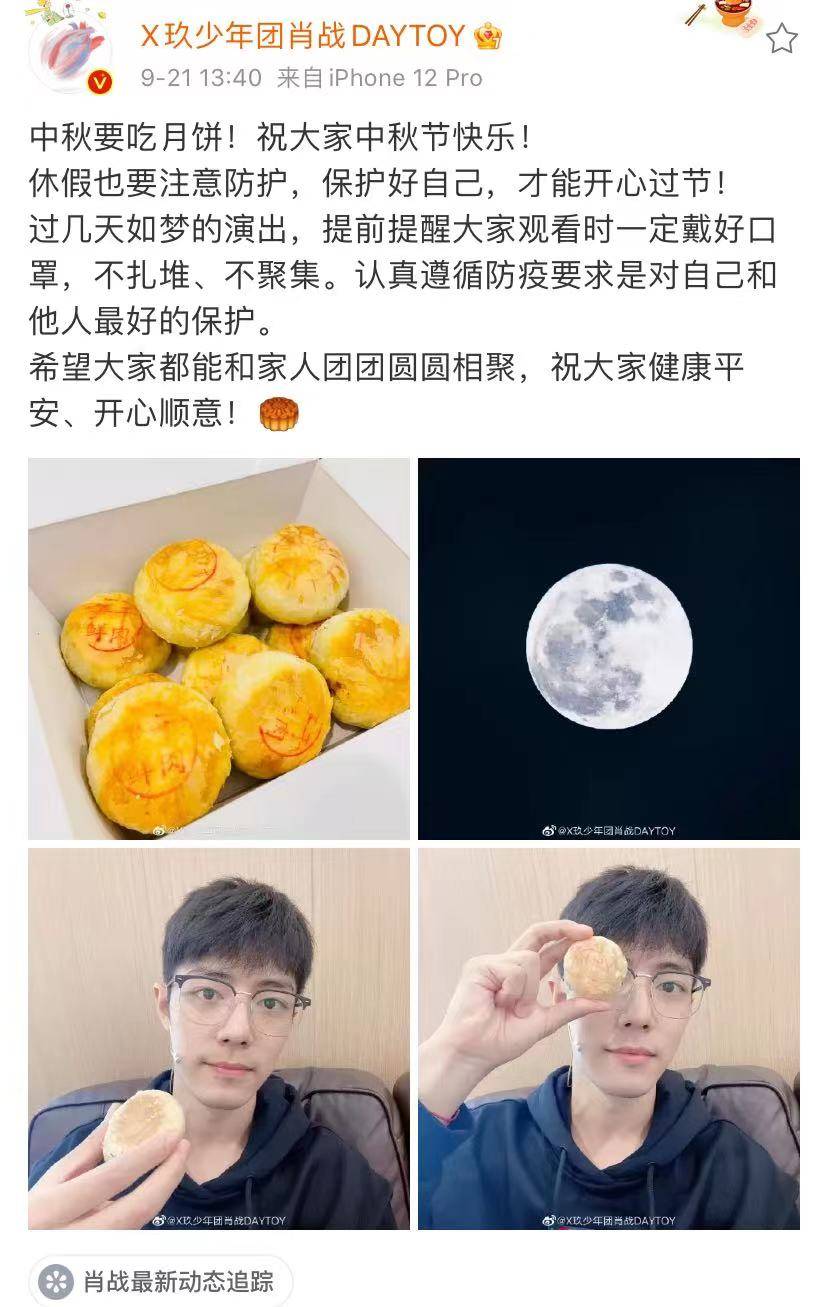
Task: Open the photo of the mooncake over his eye
Action: tap(608, 1038)
